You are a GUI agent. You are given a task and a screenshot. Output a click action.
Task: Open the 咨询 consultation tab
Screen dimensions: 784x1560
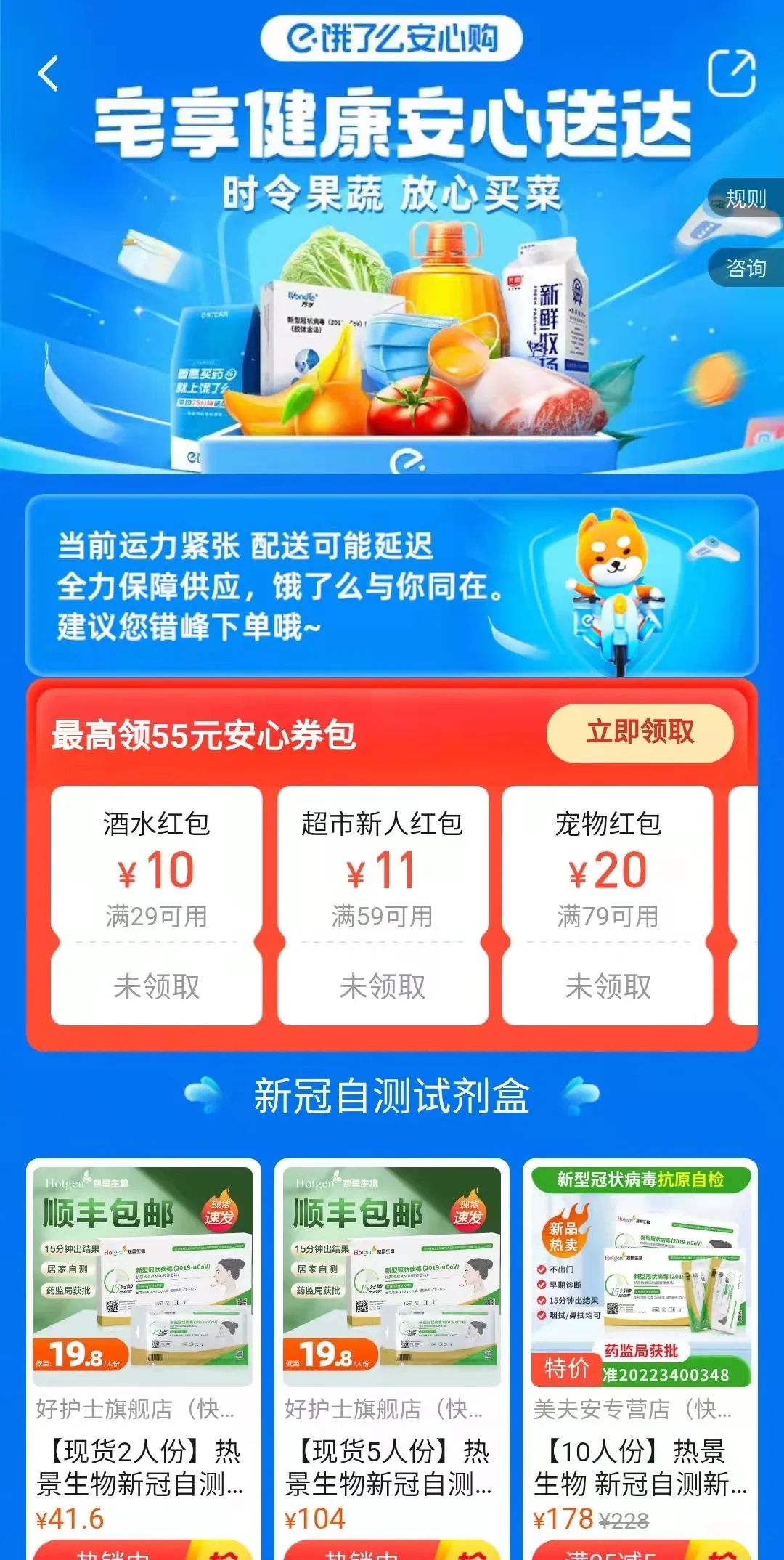click(746, 268)
